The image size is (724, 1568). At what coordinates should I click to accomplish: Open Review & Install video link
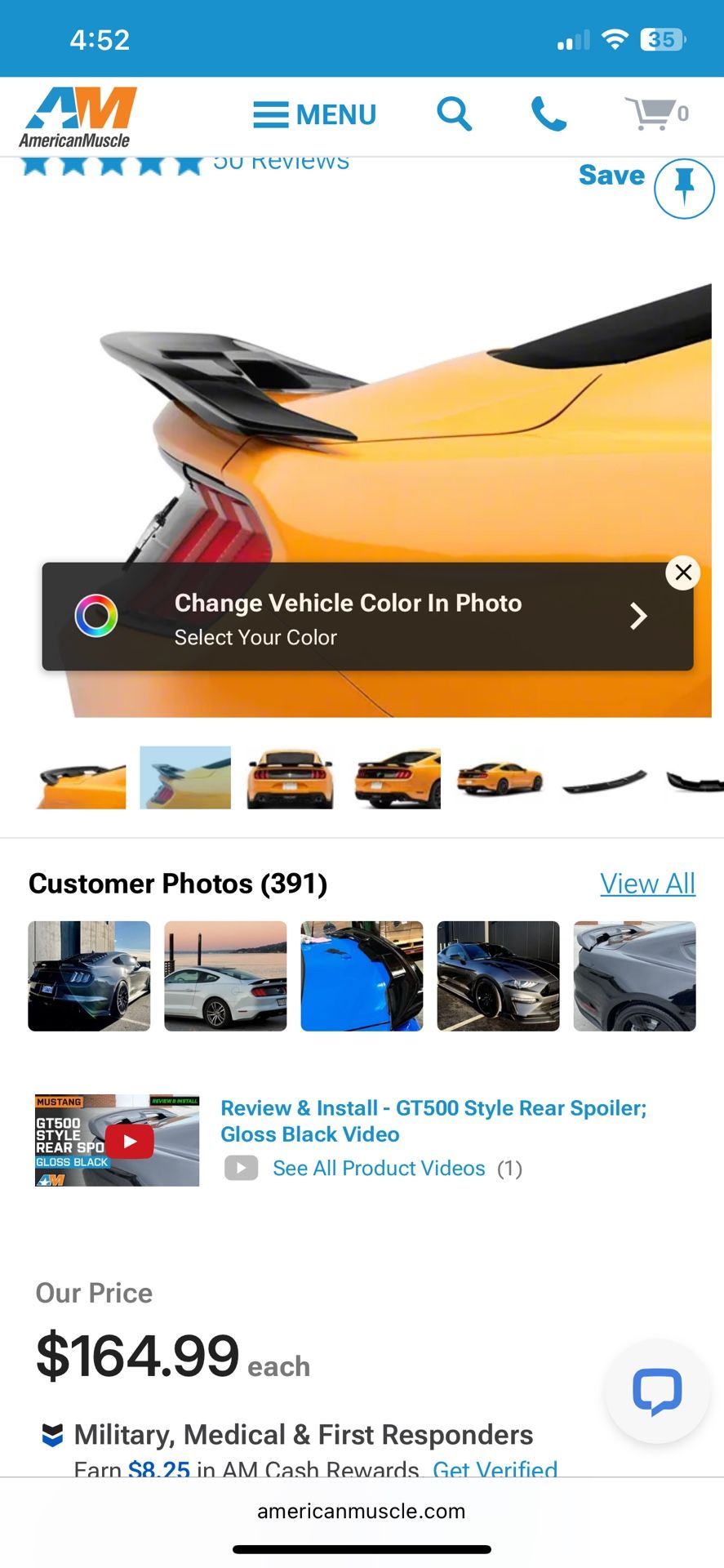pyautogui.click(x=433, y=1120)
